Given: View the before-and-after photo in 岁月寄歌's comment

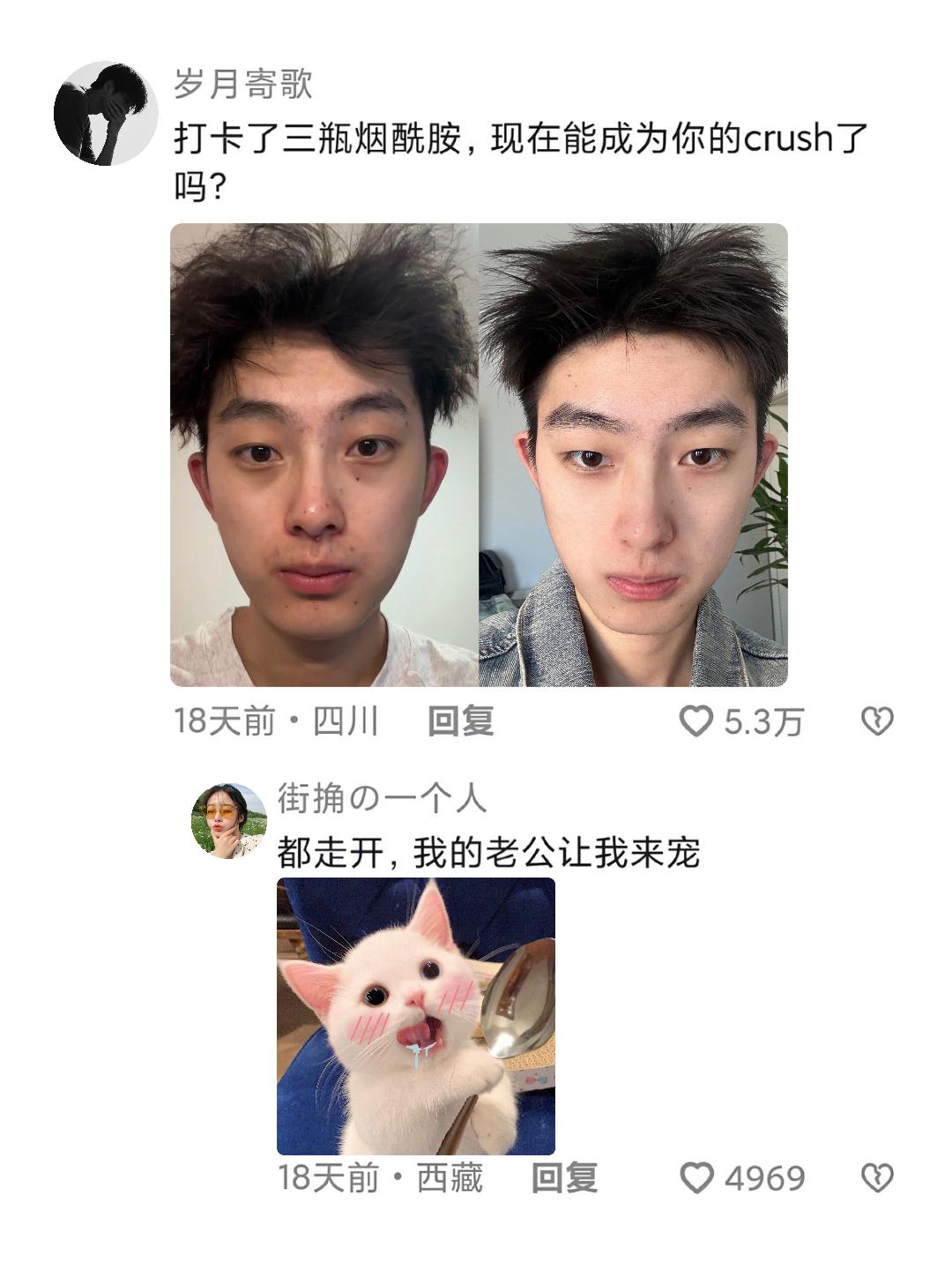Looking at the screenshot, I should (479, 455).
